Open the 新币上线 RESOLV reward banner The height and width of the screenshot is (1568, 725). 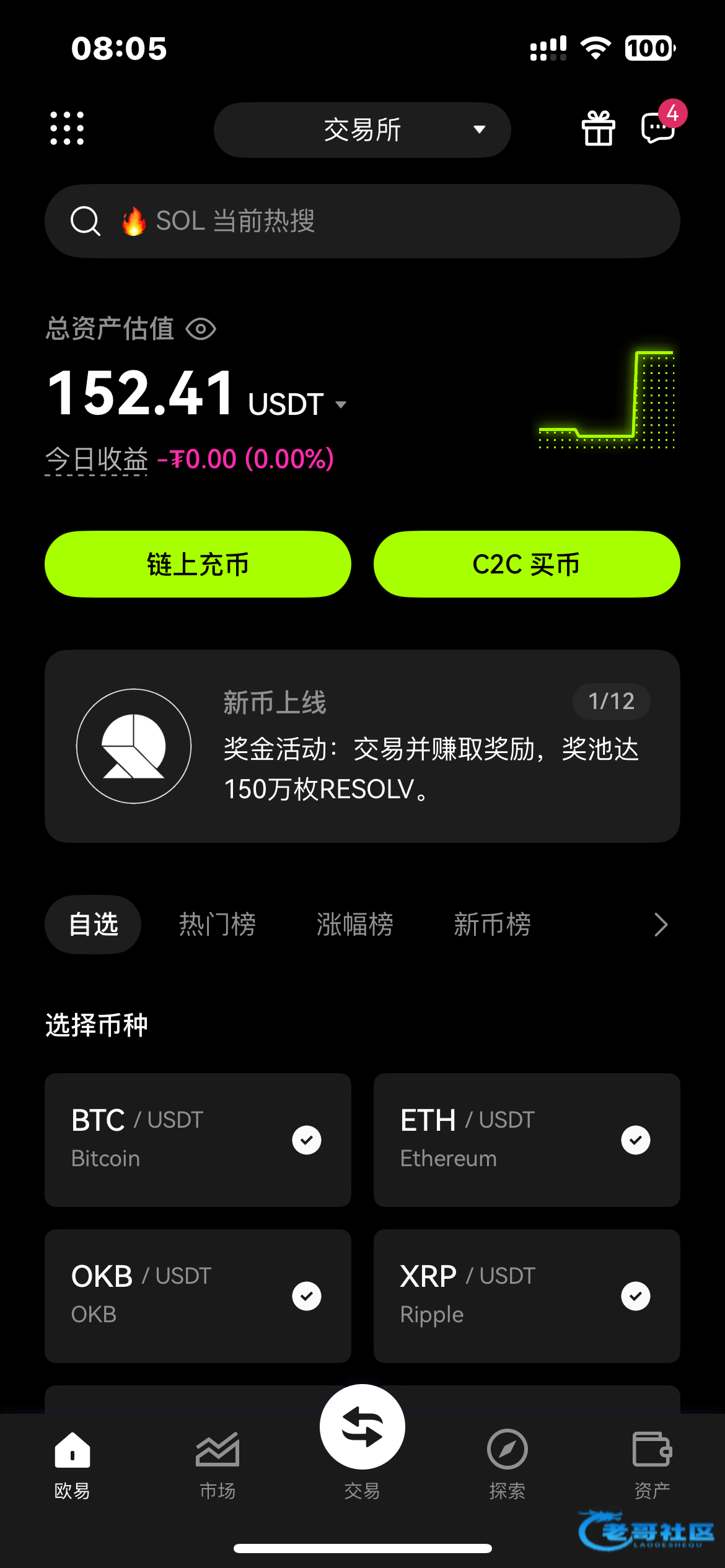[362, 746]
